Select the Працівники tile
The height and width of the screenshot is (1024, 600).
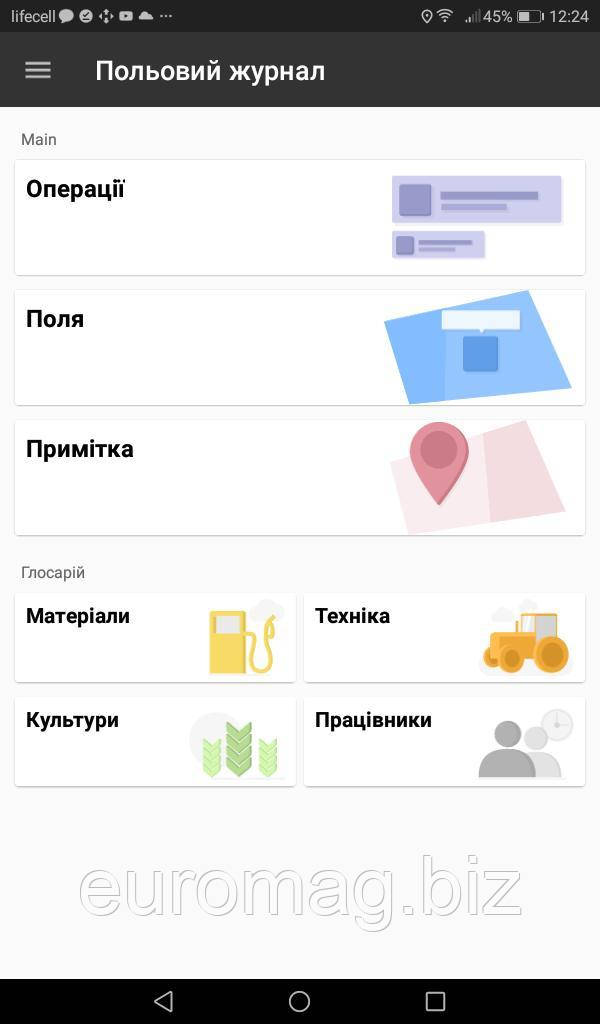pos(444,741)
